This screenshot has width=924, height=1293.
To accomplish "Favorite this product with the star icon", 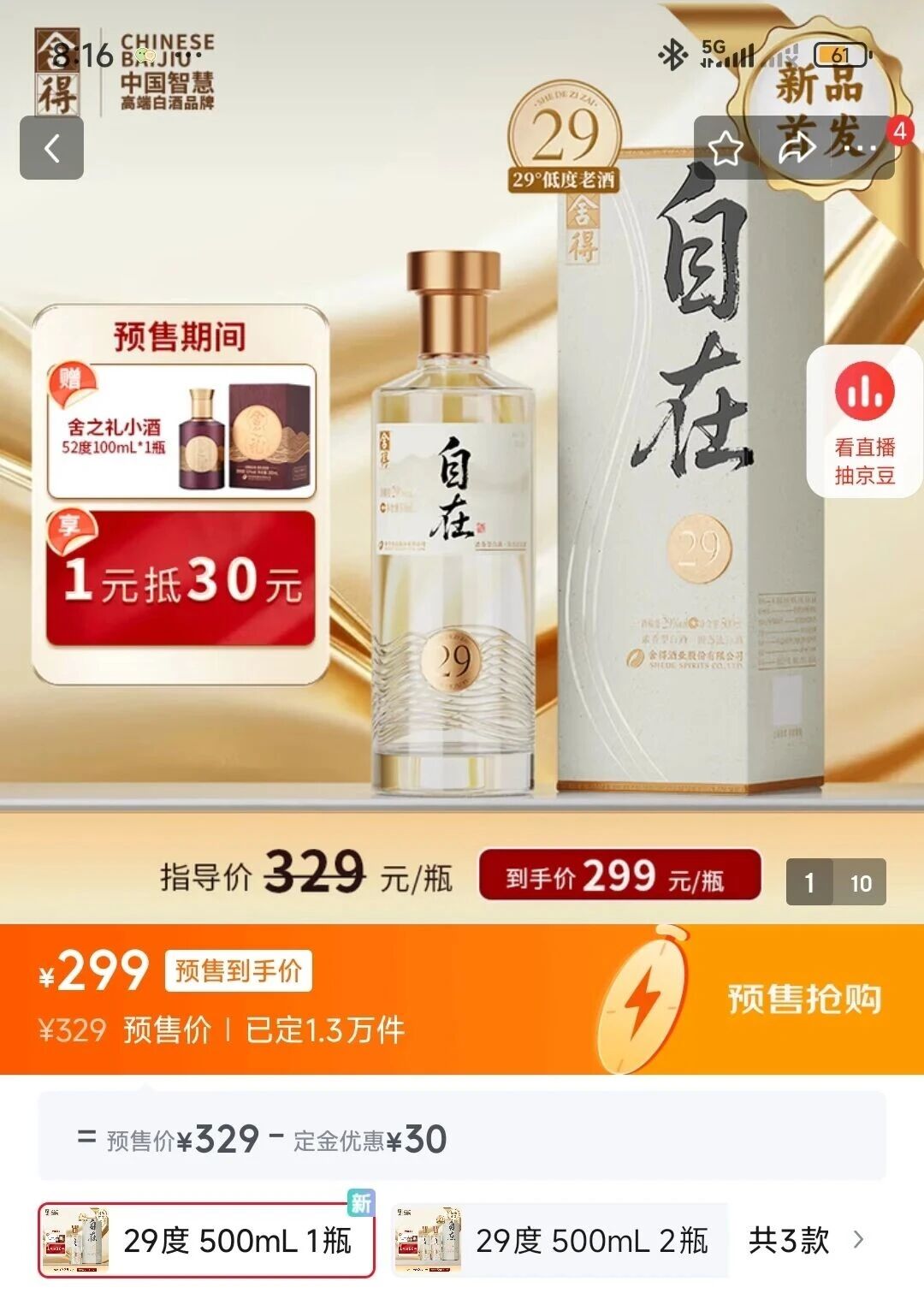I will (726, 149).
